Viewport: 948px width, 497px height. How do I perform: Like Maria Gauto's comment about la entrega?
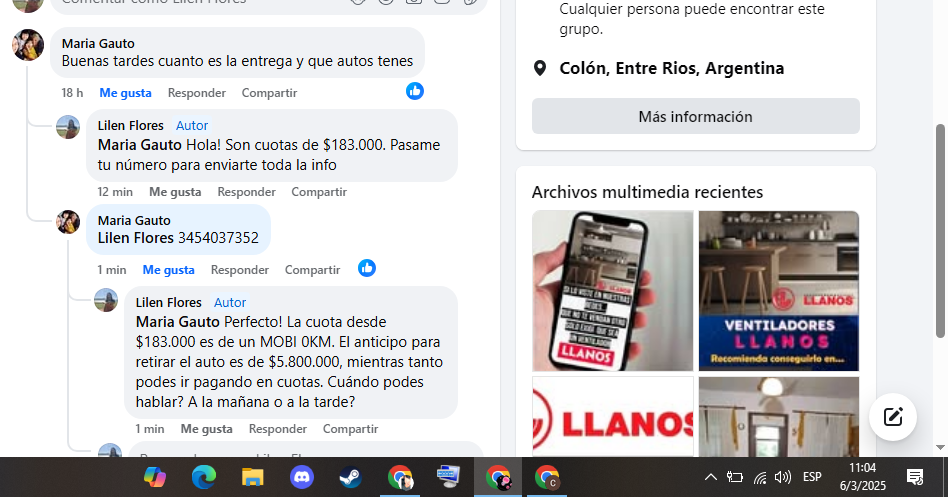tap(125, 93)
